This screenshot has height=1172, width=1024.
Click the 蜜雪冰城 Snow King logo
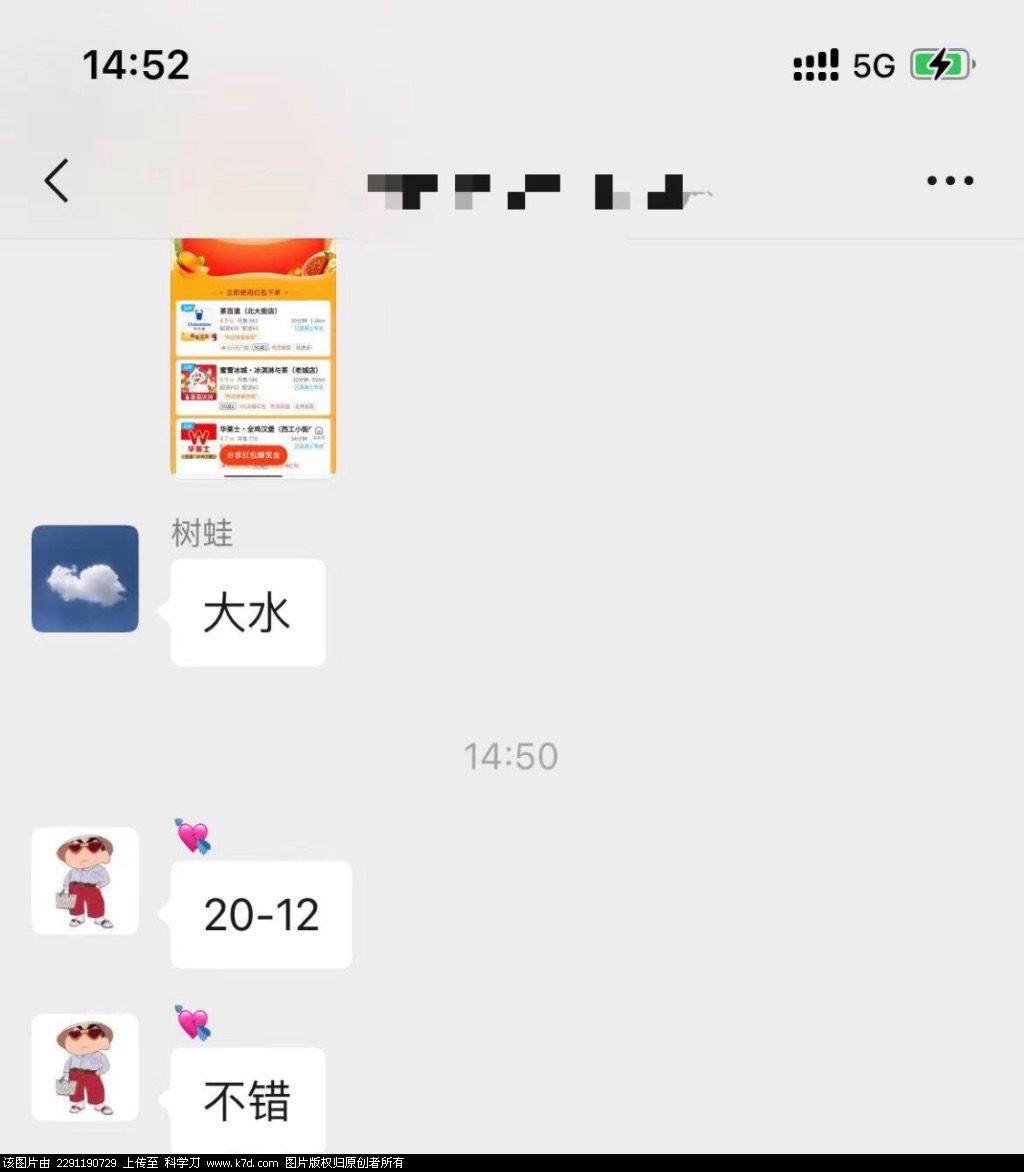197,380
